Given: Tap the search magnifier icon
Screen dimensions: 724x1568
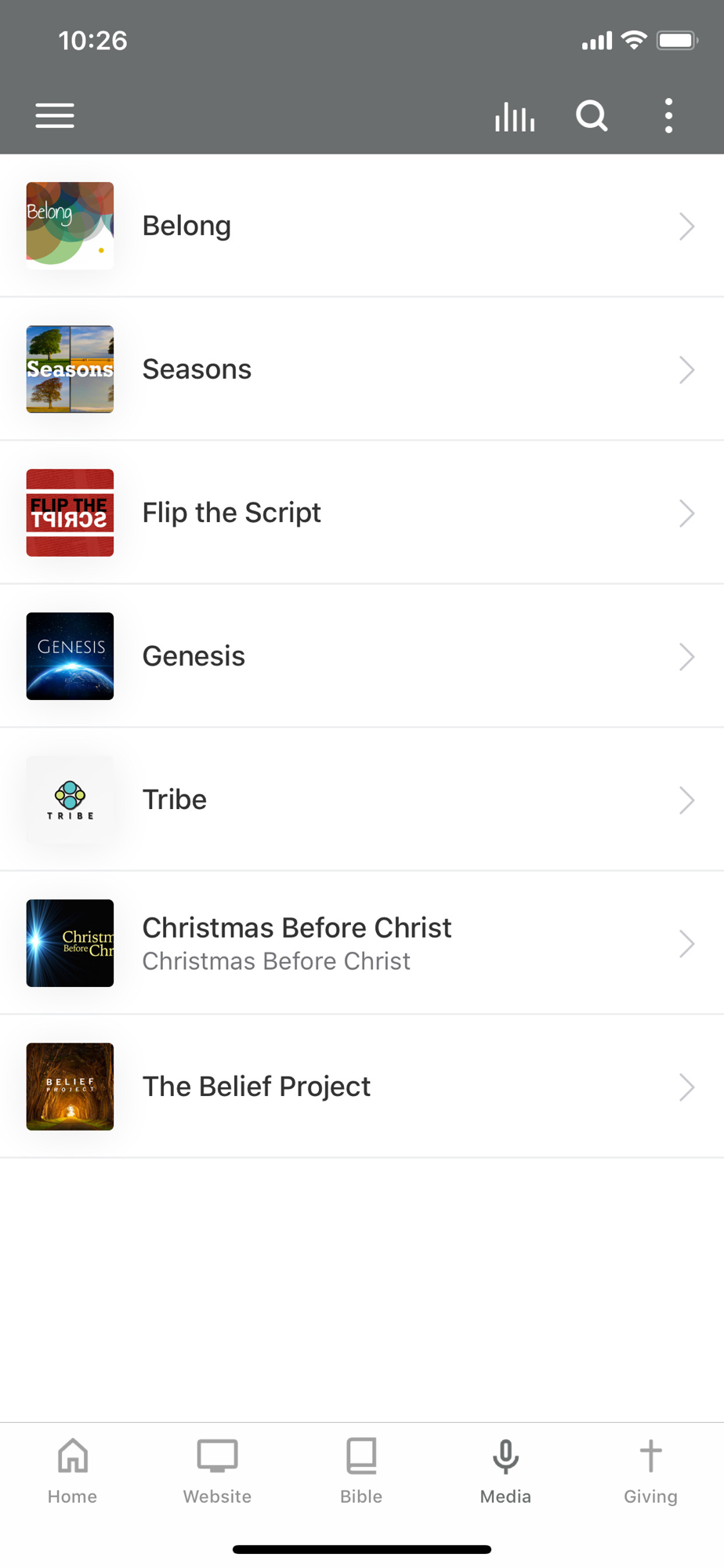Looking at the screenshot, I should tap(592, 116).
